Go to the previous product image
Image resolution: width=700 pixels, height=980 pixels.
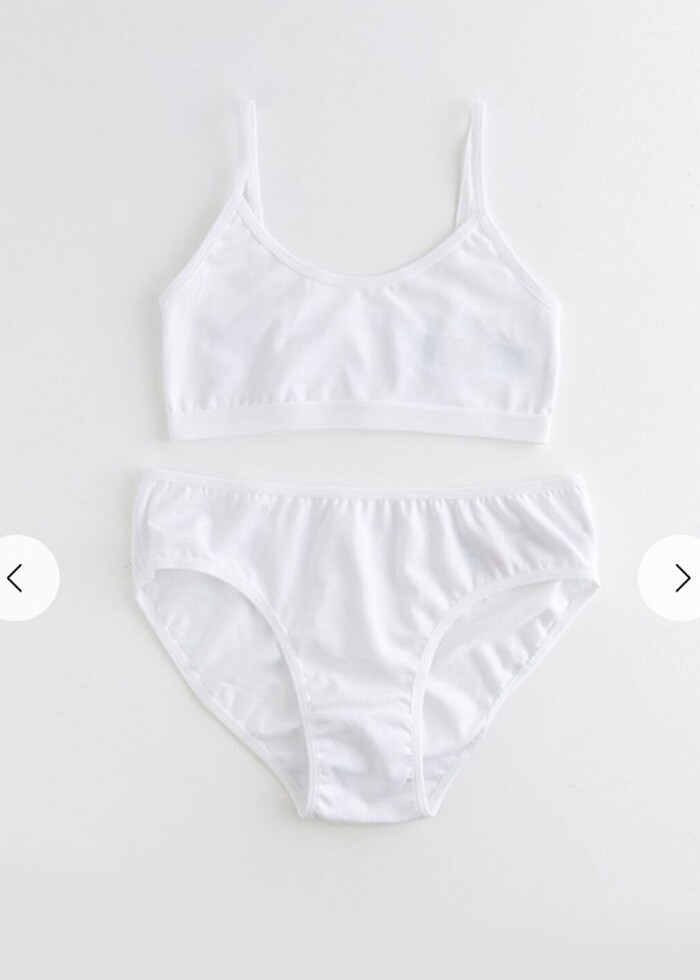coord(17,578)
